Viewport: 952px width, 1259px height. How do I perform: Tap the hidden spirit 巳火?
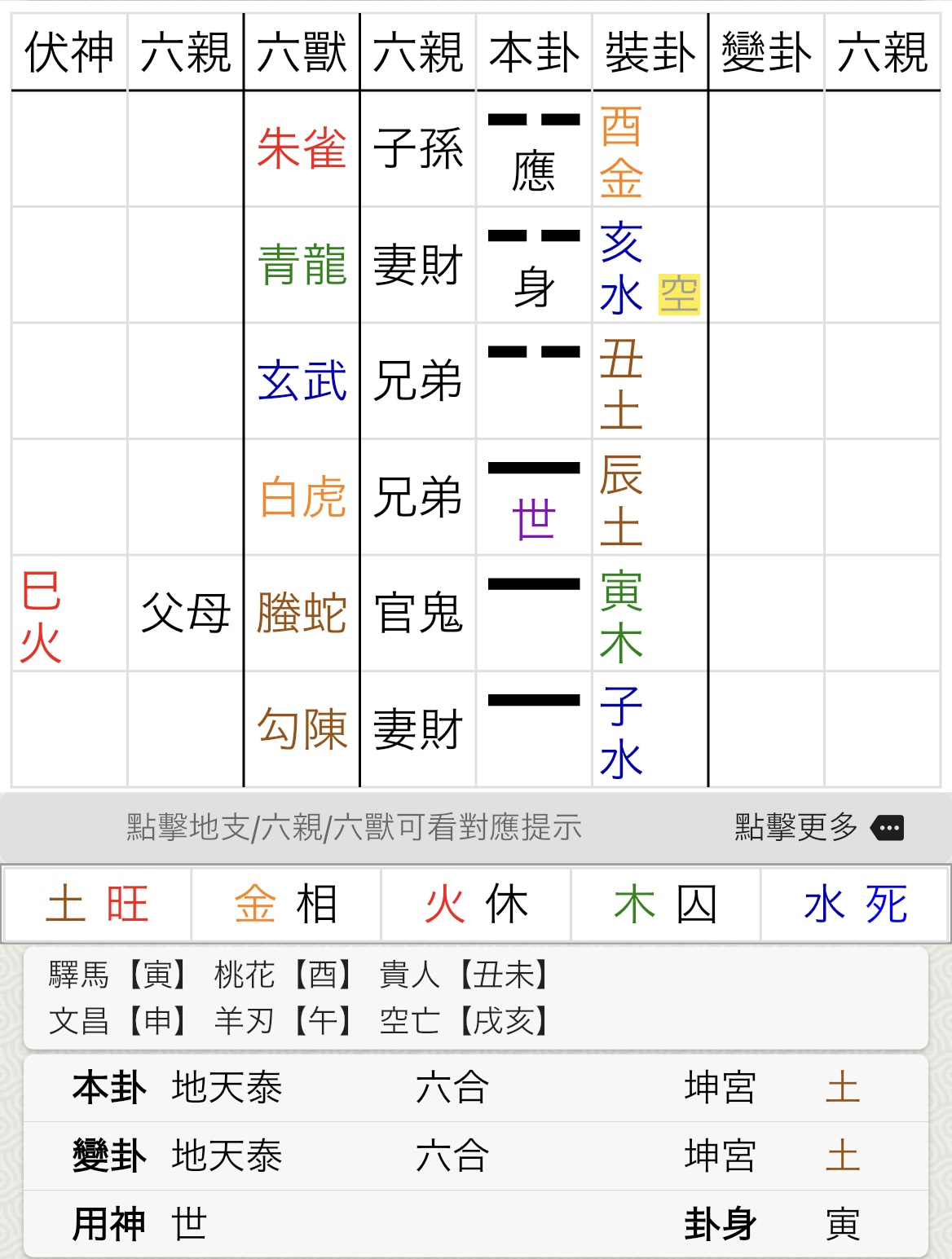(x=41, y=616)
